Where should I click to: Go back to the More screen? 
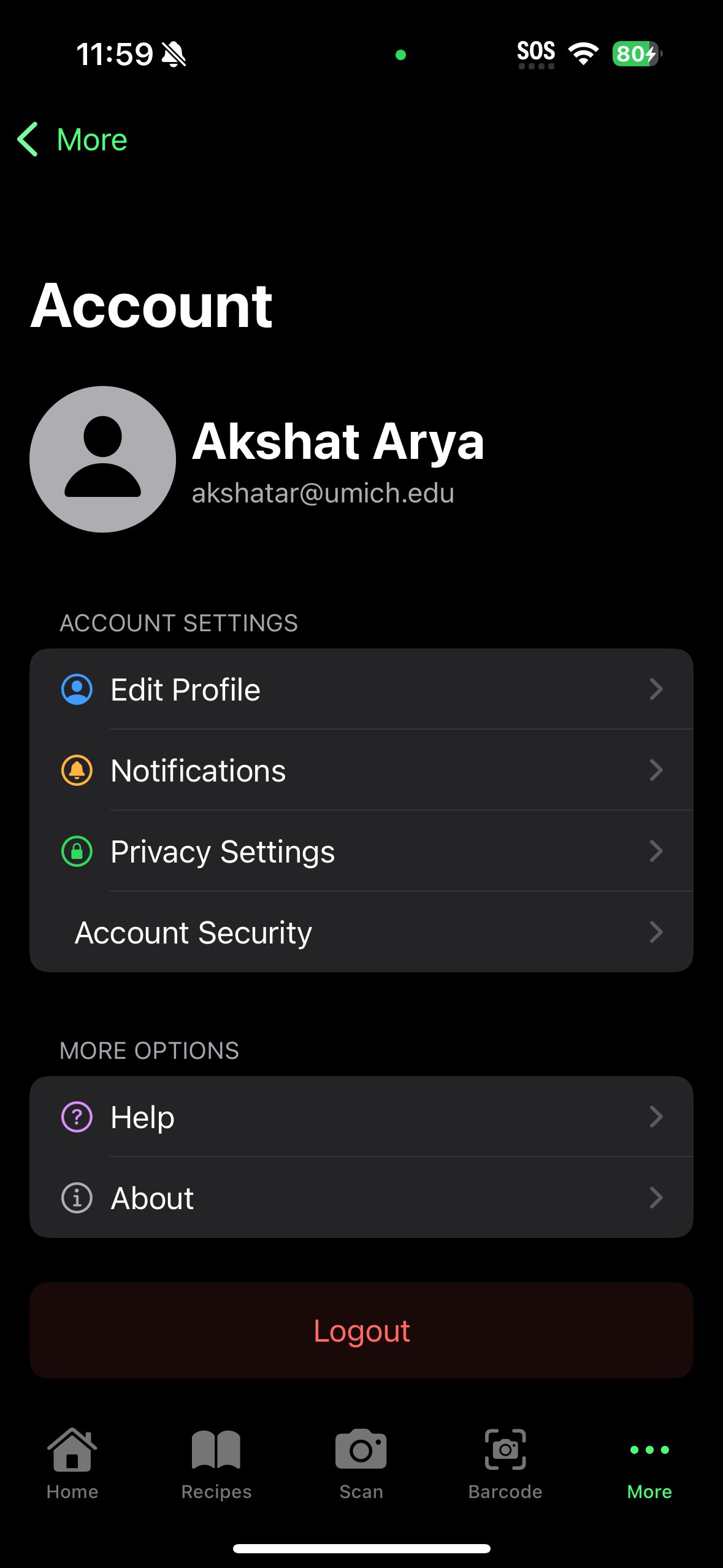pos(72,140)
